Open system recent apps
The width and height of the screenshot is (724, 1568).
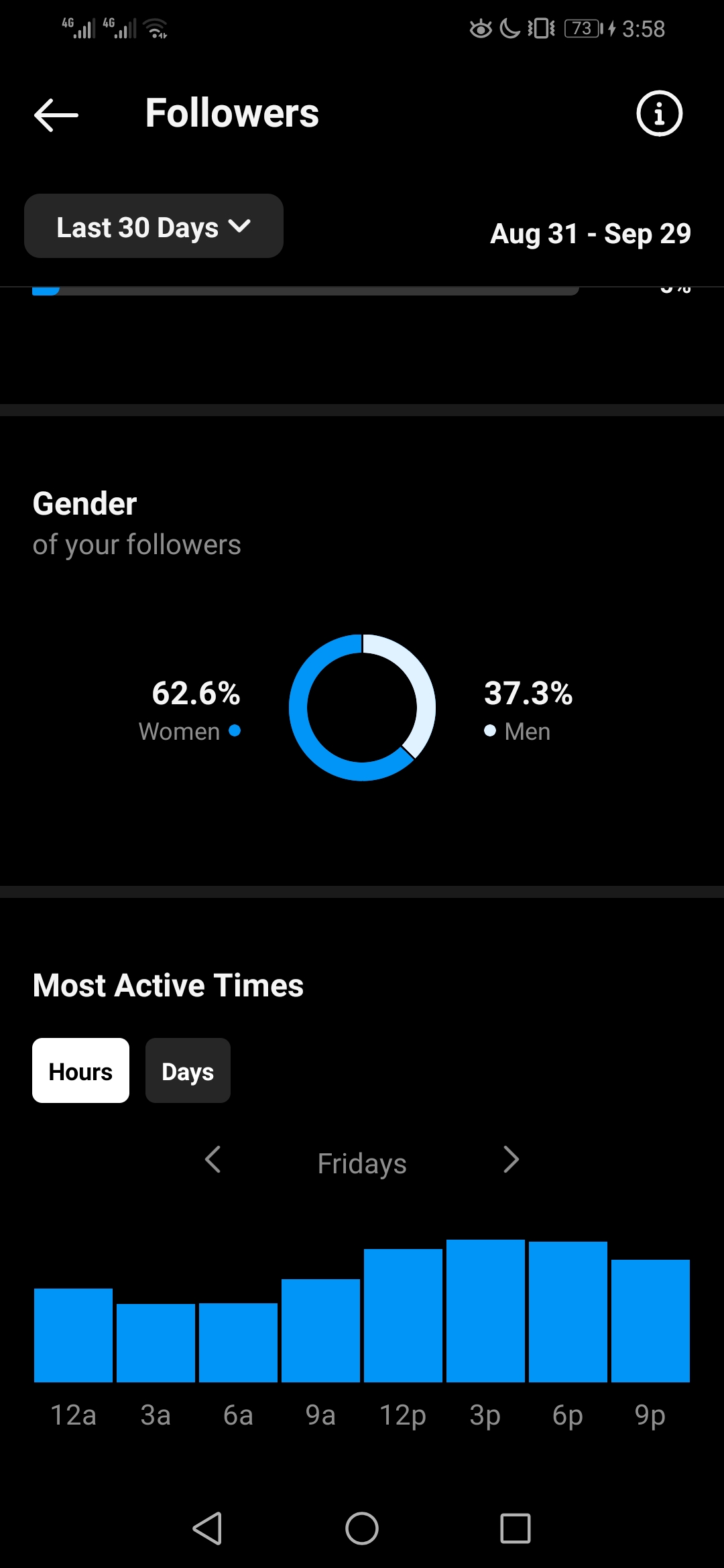pos(516,1528)
